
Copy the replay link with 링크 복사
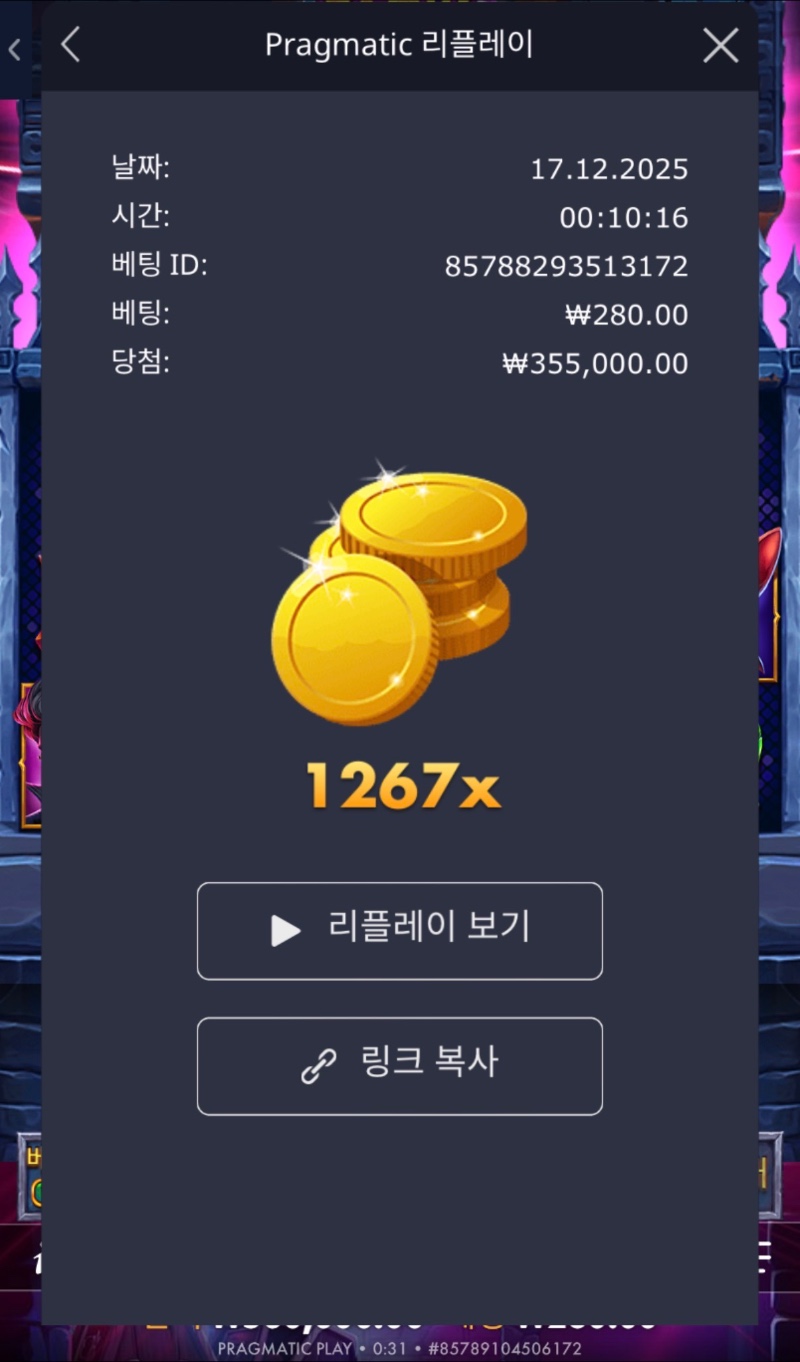(400, 1066)
